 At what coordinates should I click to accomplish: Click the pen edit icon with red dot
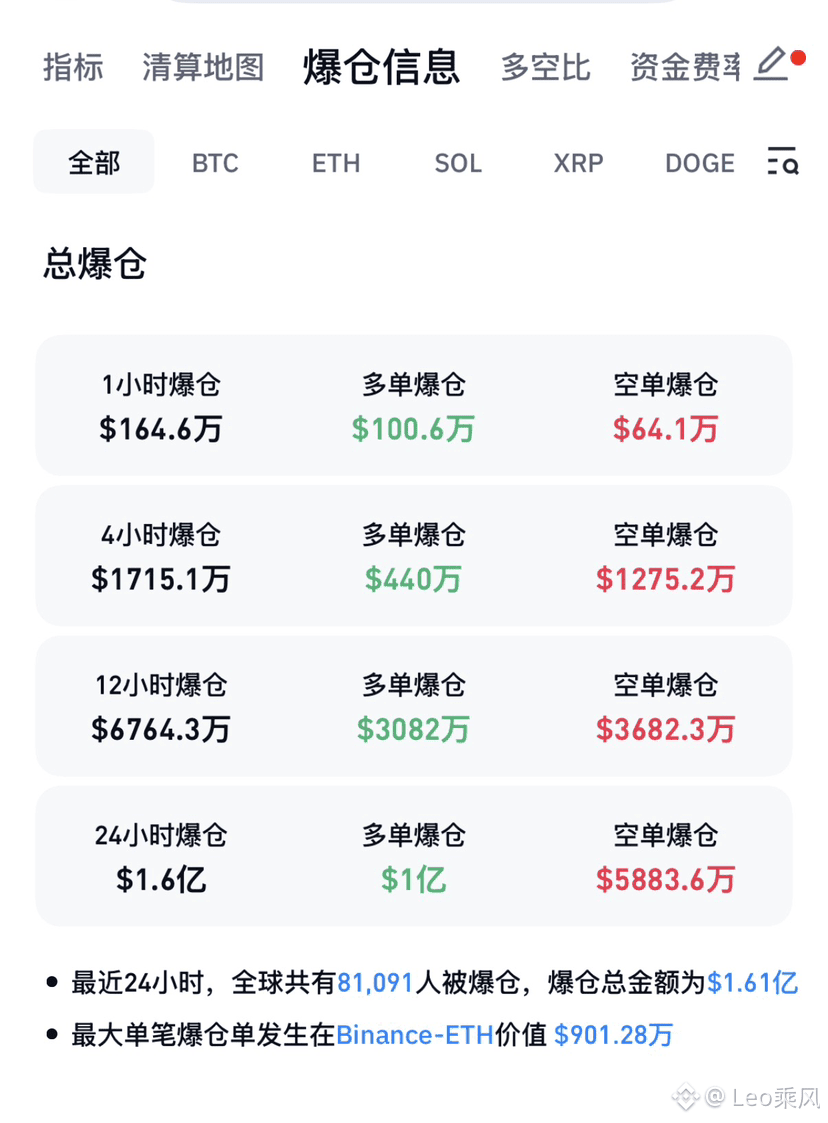point(770,63)
